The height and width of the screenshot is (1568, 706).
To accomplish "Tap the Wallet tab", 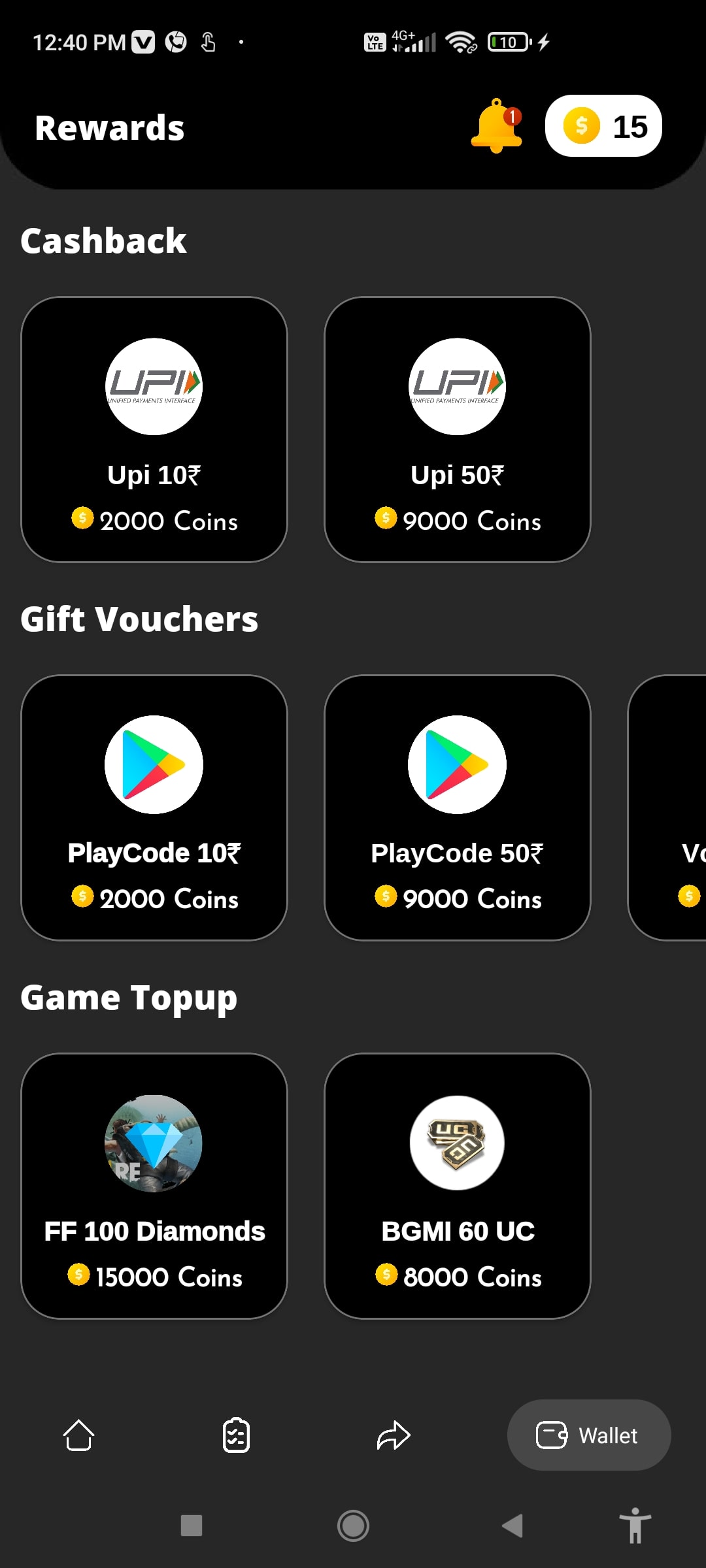I will pos(589,1435).
